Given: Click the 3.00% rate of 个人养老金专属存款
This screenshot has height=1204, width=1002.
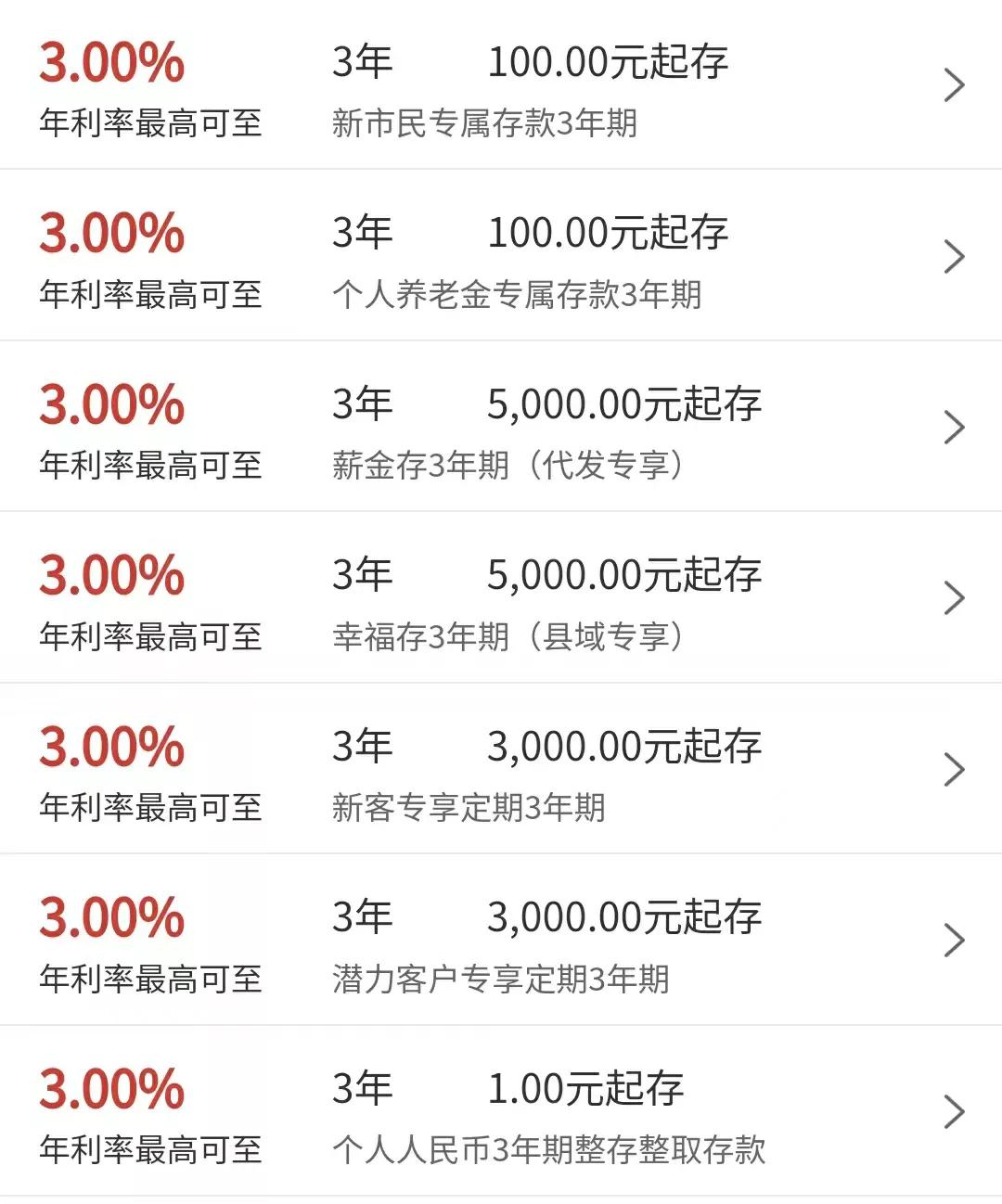Looking at the screenshot, I should pyautogui.click(x=110, y=234).
